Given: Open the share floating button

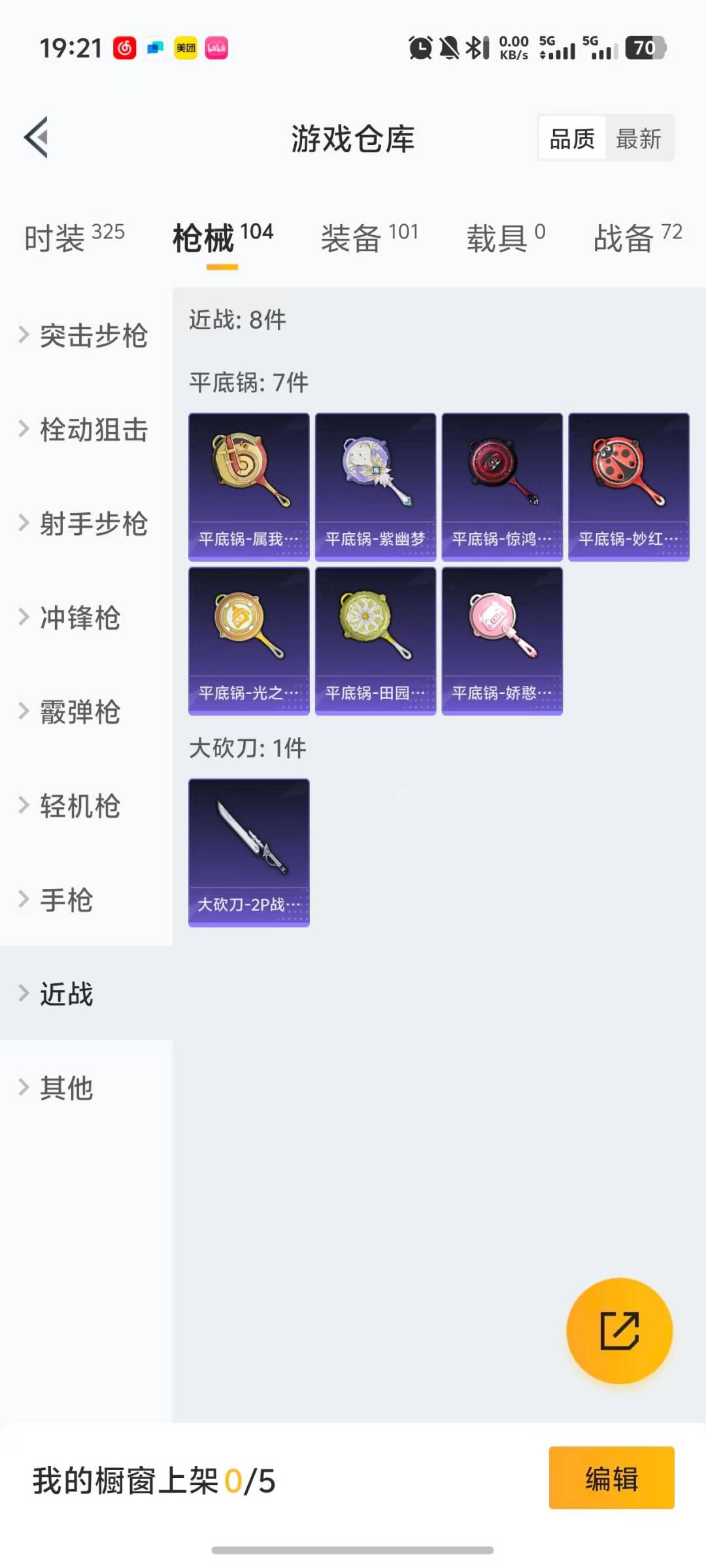Looking at the screenshot, I should tap(620, 1331).
